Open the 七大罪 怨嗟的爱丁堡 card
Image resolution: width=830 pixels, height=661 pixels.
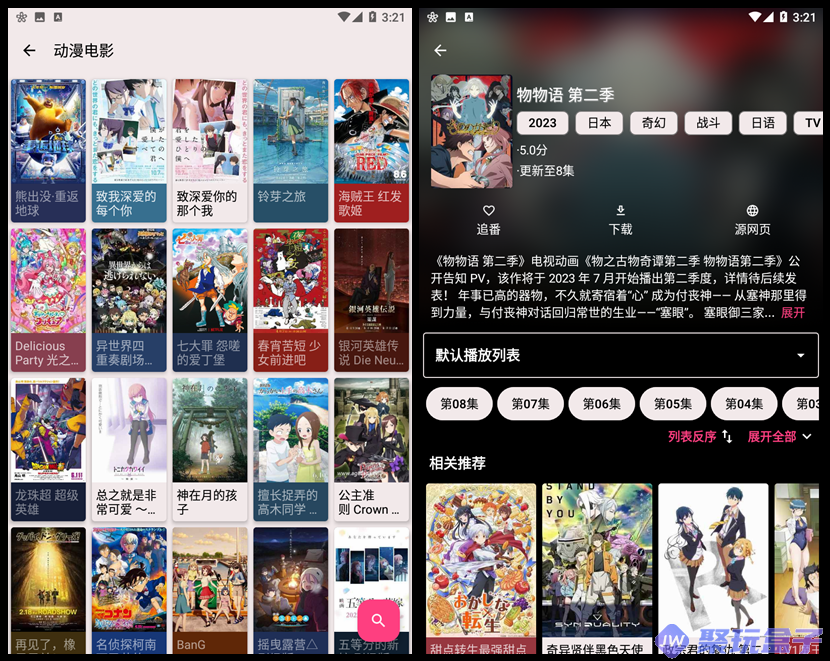209,300
